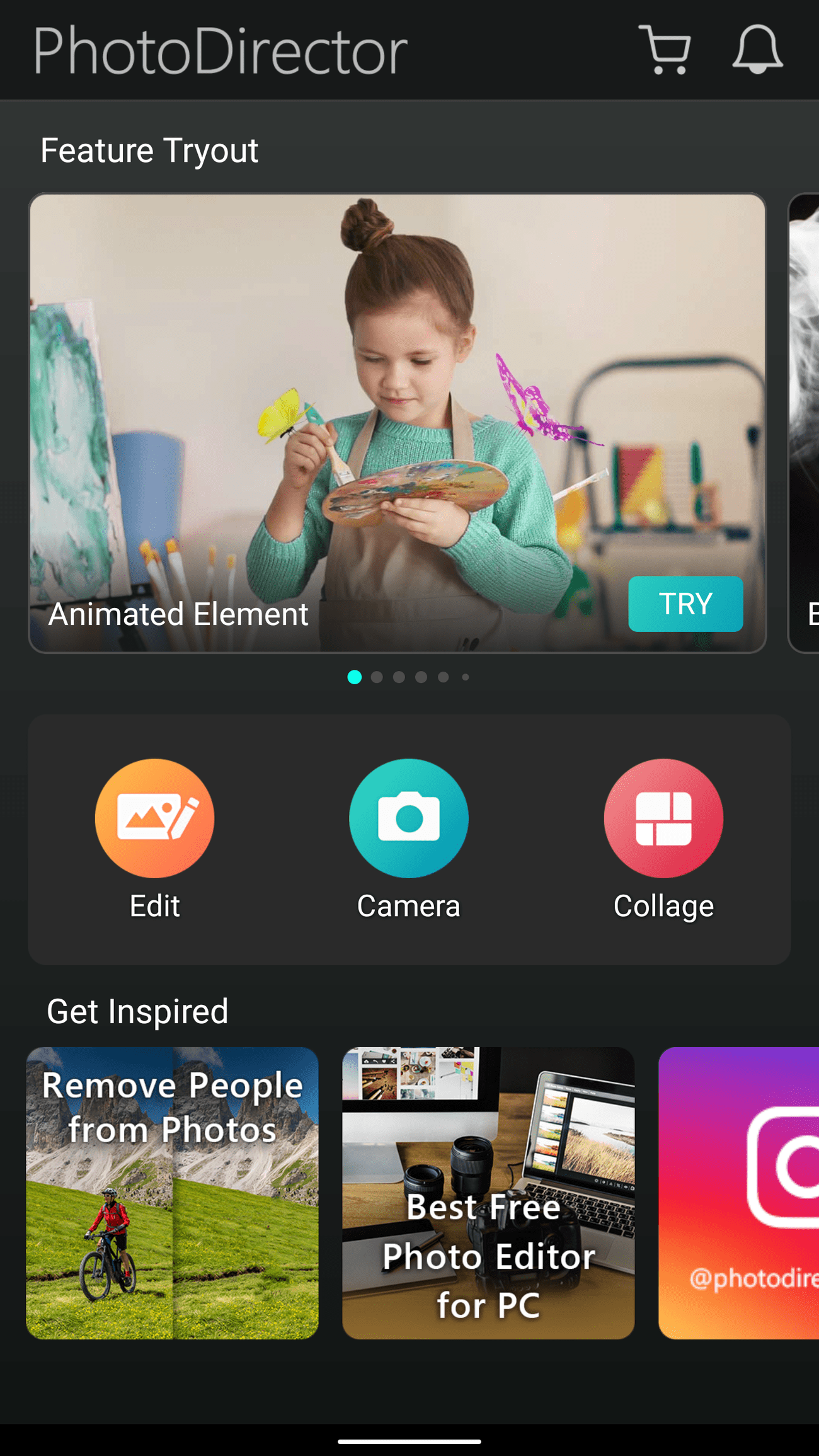View Best Free Photo Editor for PC
The height and width of the screenshot is (1456, 819).
point(488,1193)
